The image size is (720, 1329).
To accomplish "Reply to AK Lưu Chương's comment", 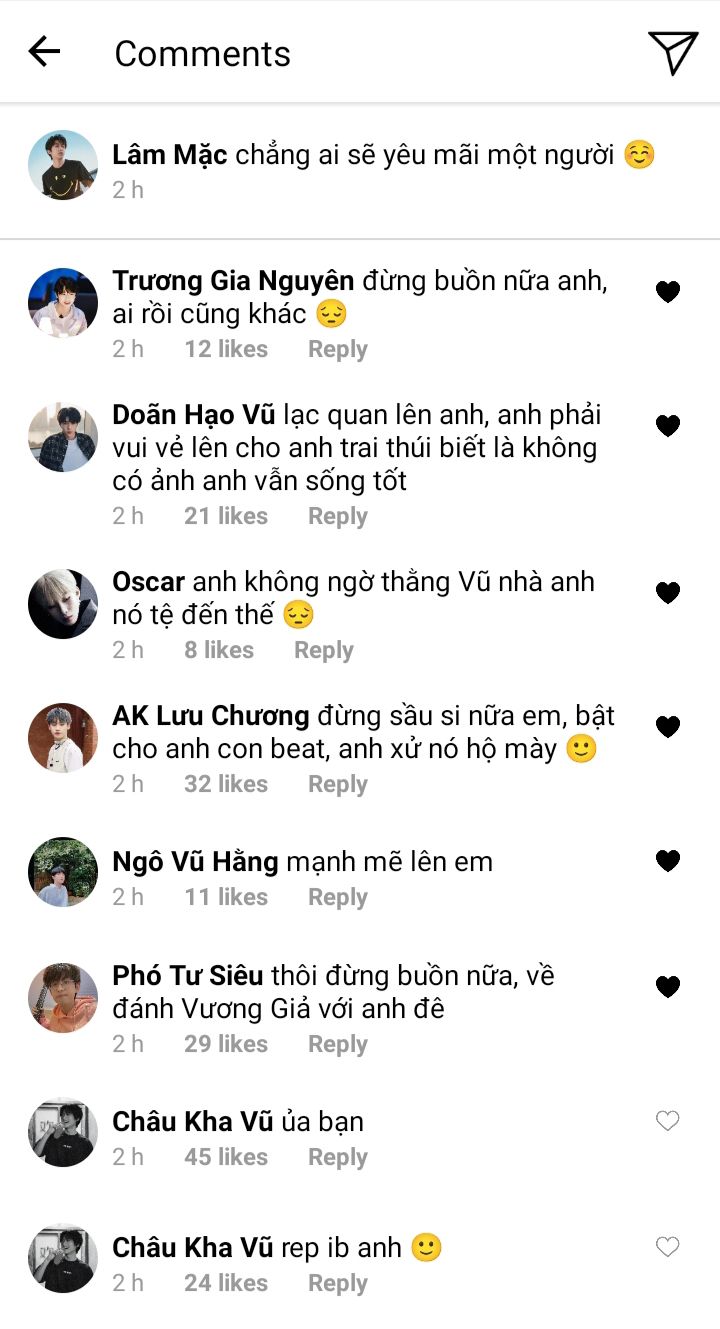I will (x=337, y=784).
